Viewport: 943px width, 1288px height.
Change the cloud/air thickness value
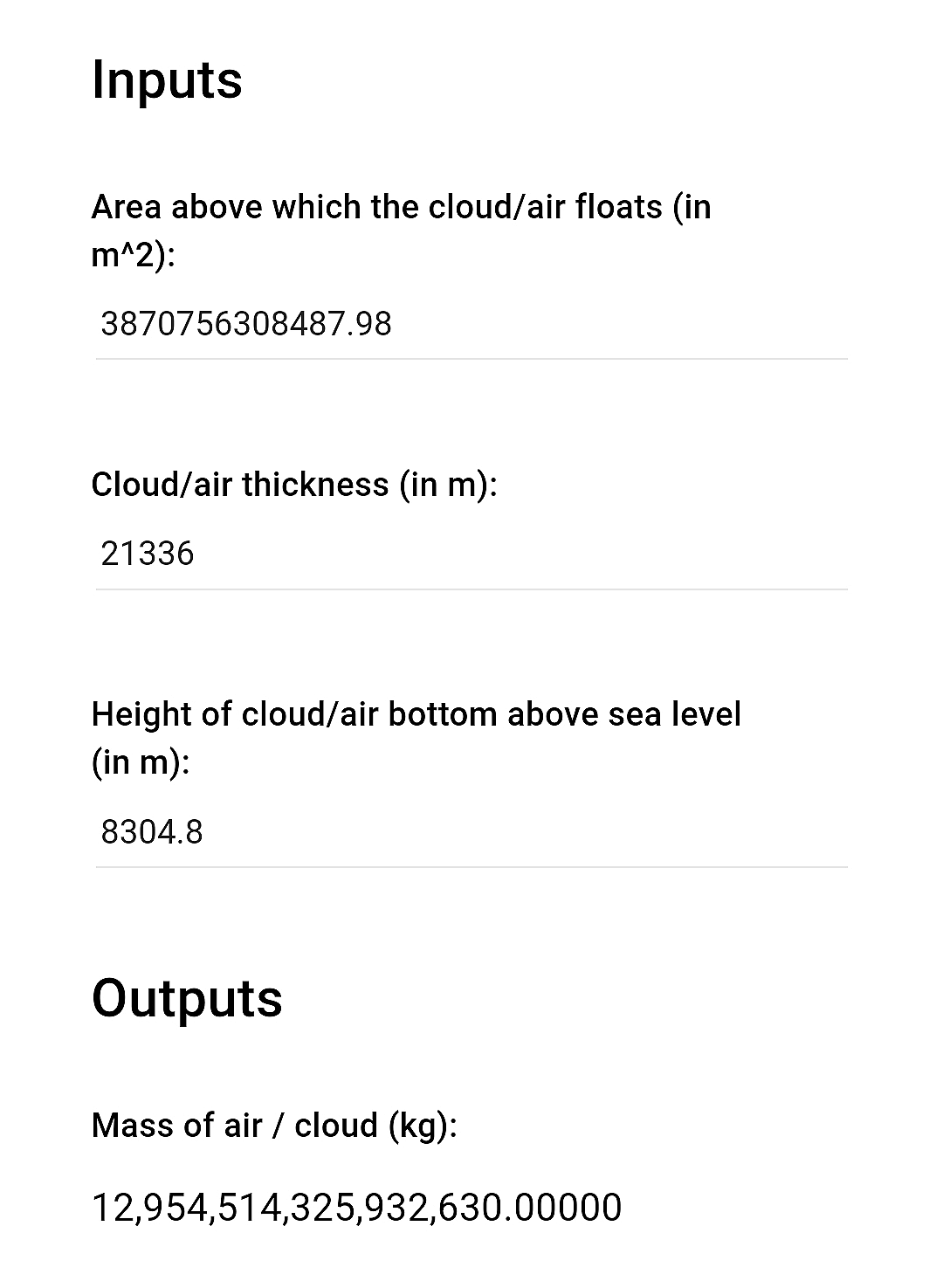tap(471, 554)
